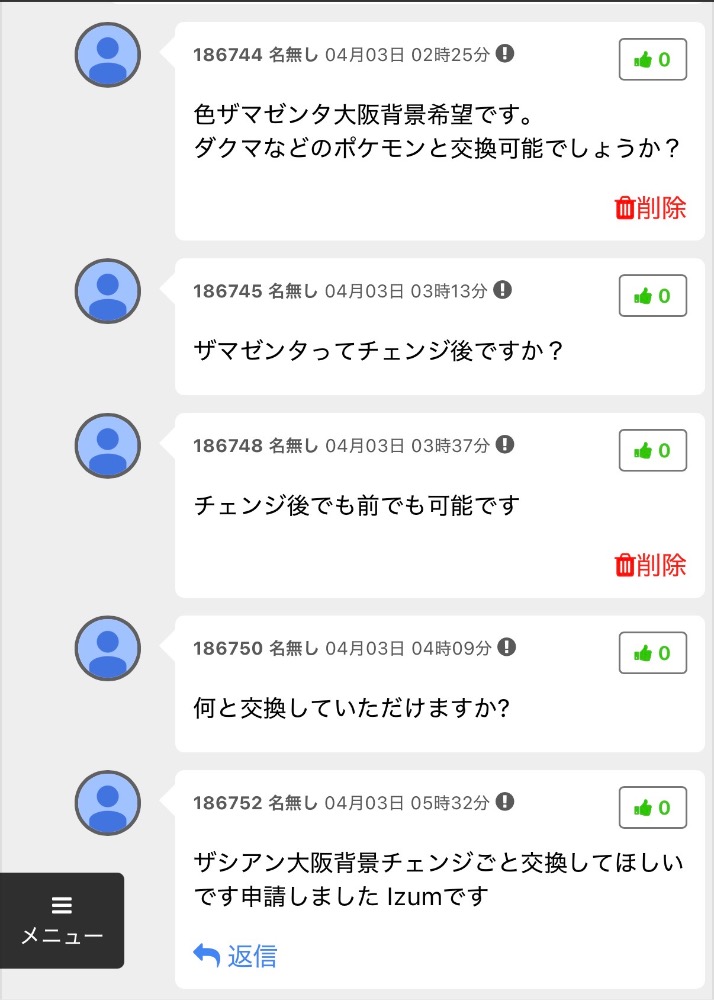The image size is (714, 1000).
Task: Like comment 186748
Action: [x=652, y=450]
